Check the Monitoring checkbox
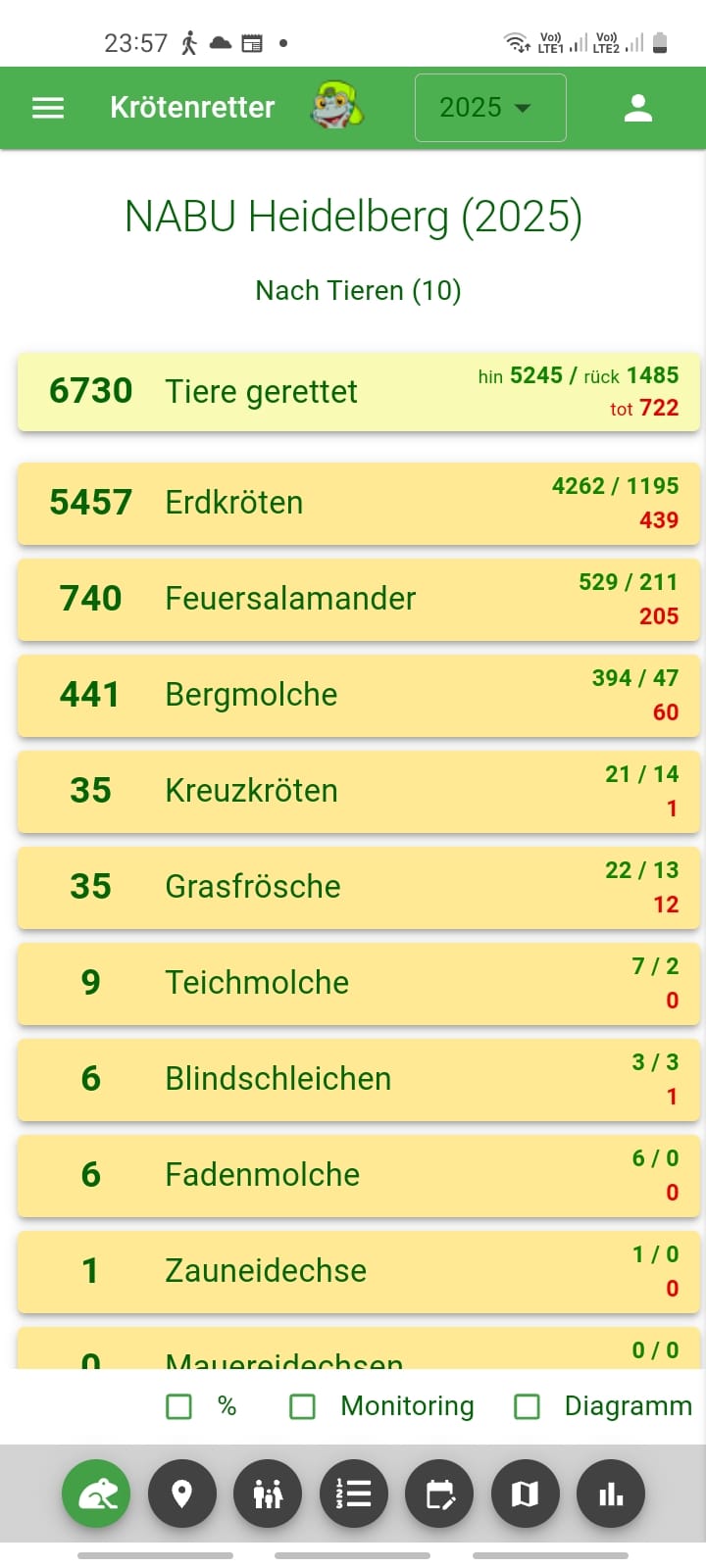Viewport: 706px width, 1568px height. (303, 1406)
